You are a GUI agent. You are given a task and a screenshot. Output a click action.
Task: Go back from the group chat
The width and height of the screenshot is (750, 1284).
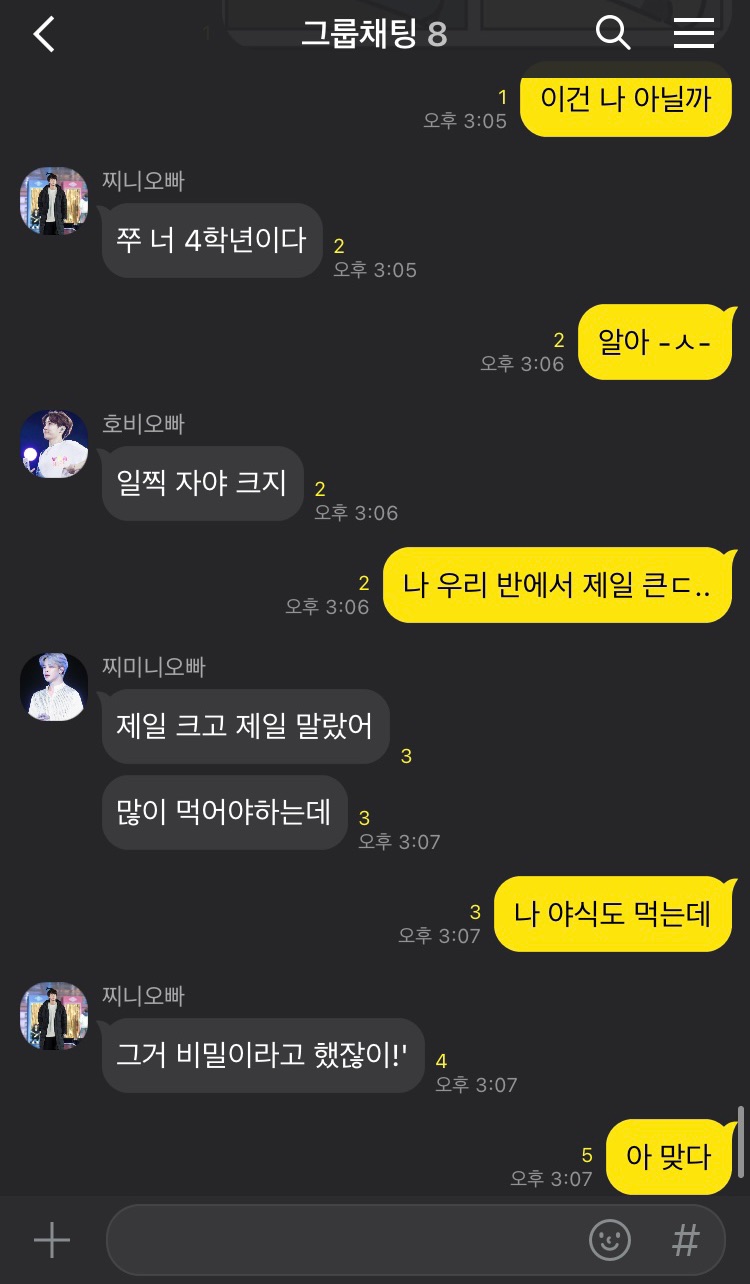coord(44,34)
